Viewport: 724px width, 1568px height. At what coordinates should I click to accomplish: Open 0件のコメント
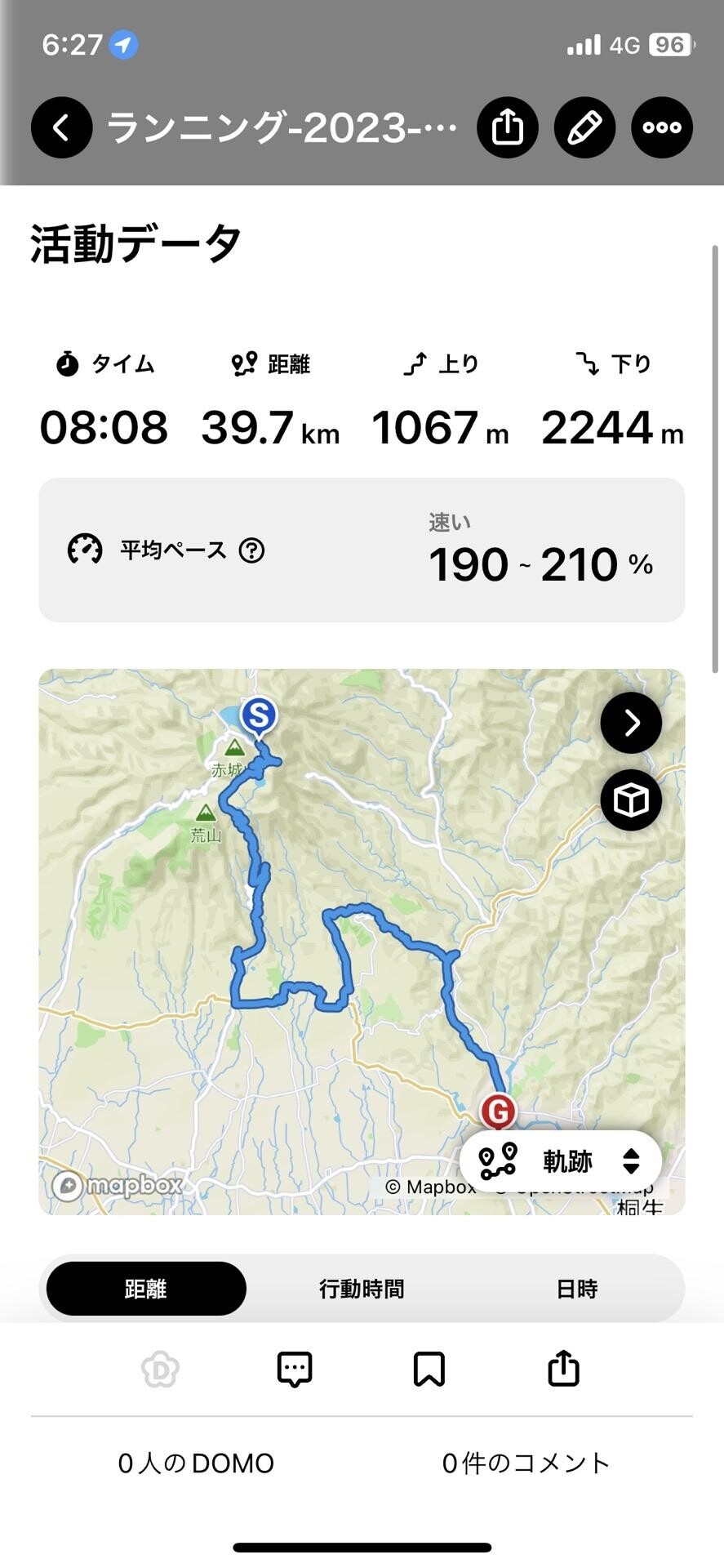525,1463
